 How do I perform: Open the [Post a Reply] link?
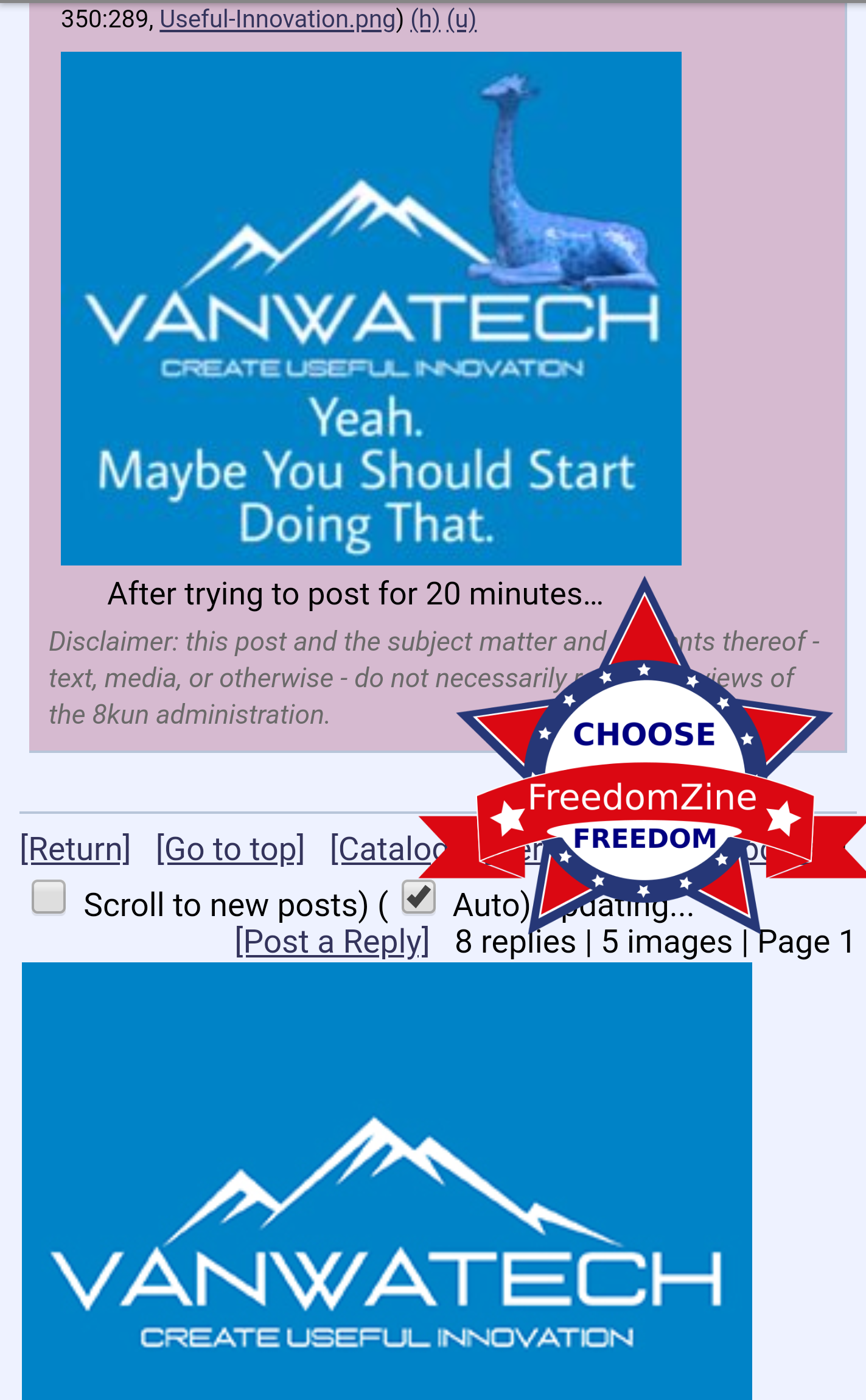(x=332, y=942)
